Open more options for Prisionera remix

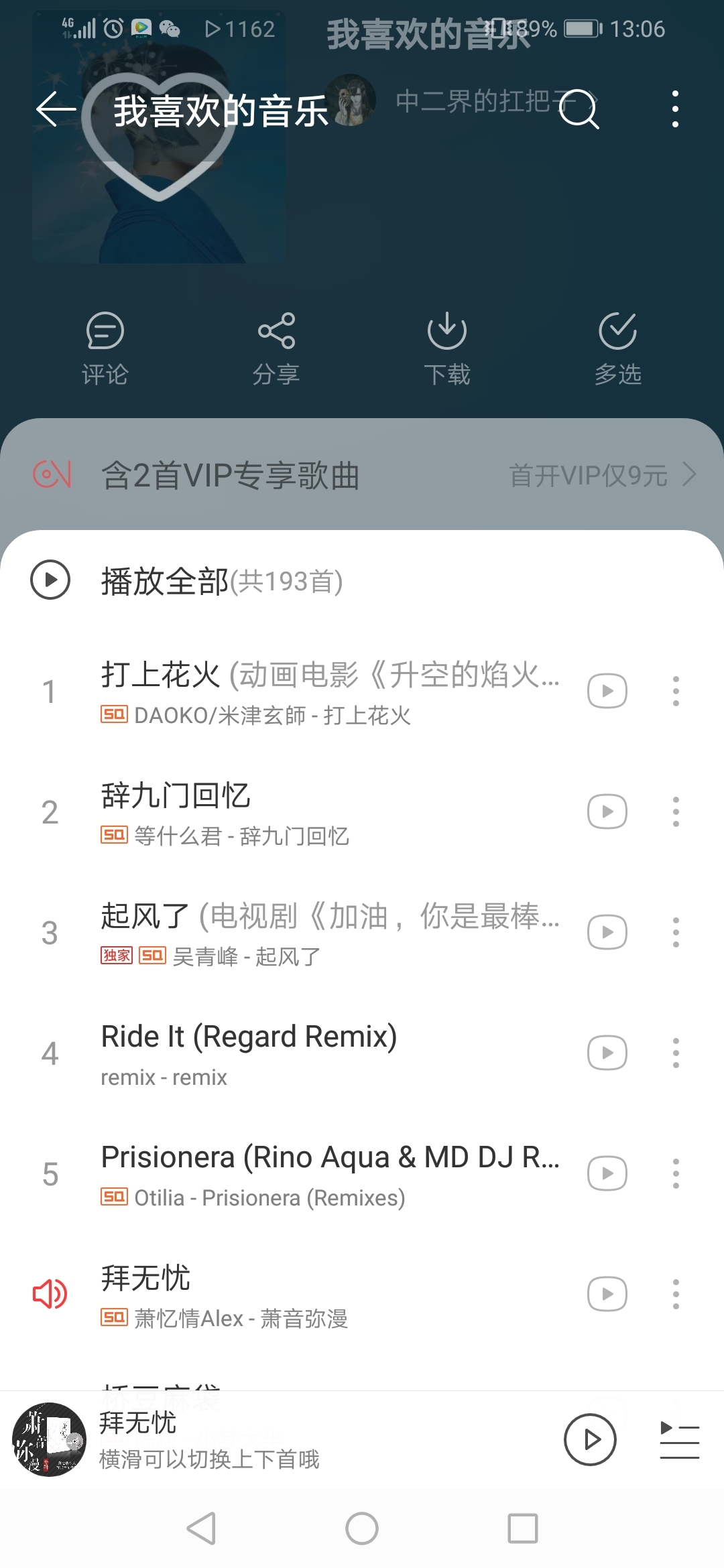pyautogui.click(x=676, y=1173)
